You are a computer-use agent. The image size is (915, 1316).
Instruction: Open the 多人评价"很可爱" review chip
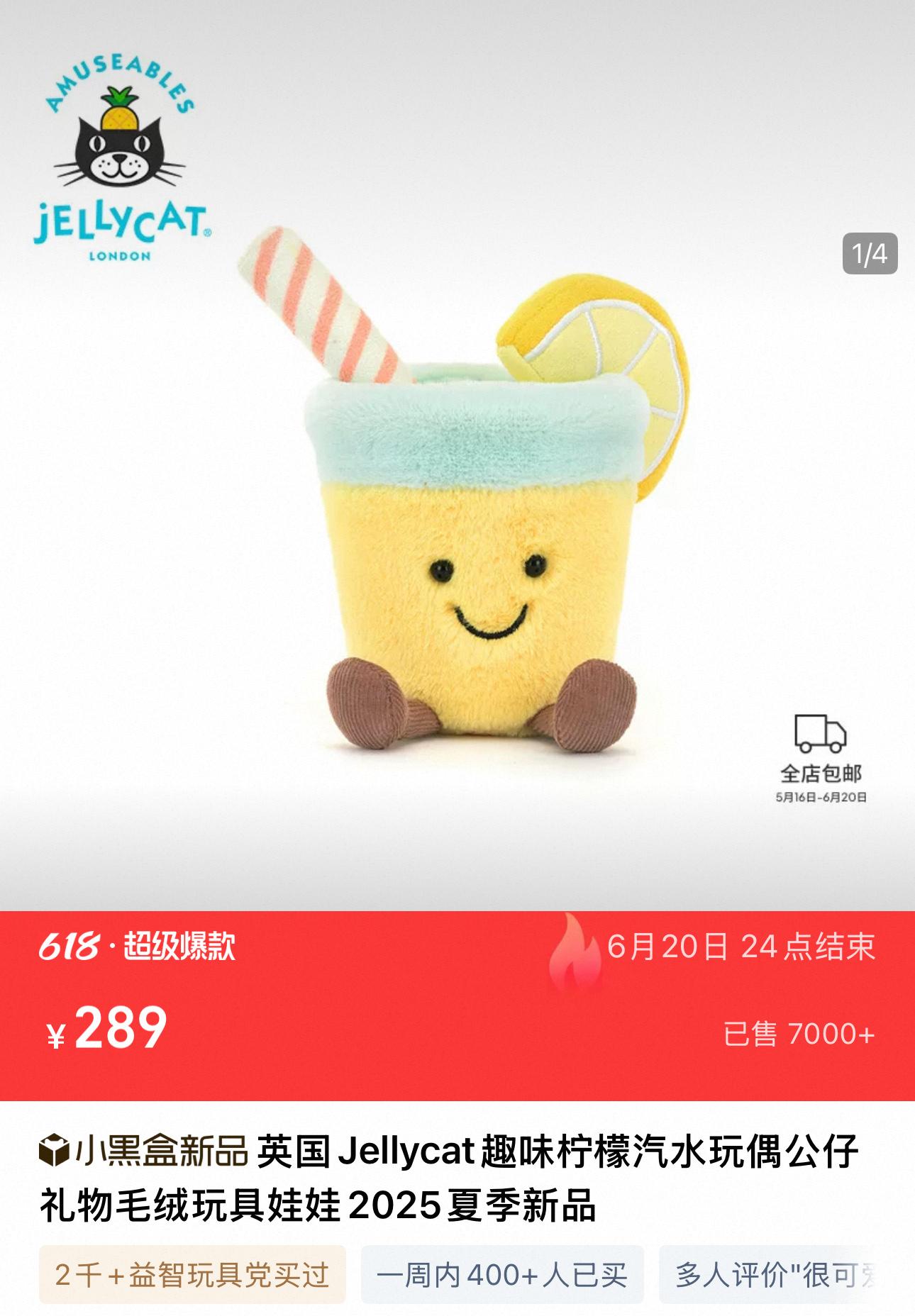(x=777, y=1275)
